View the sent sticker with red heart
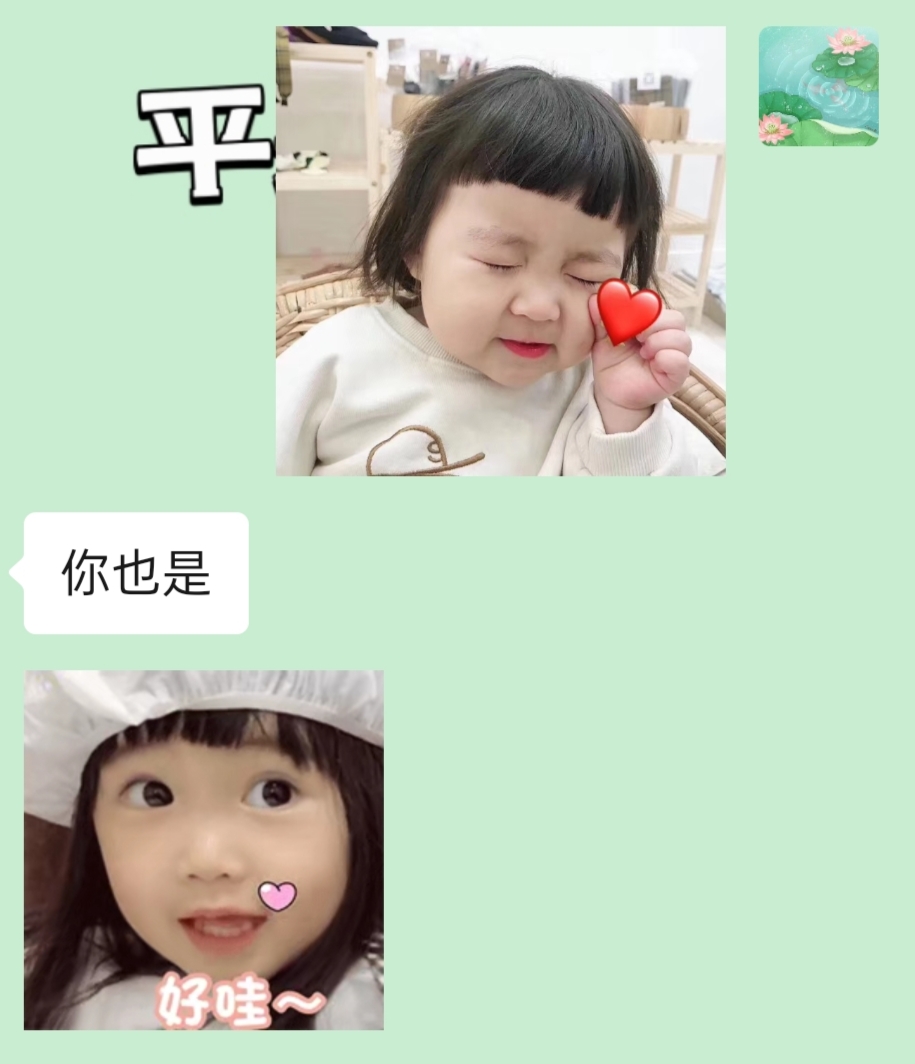The height and width of the screenshot is (1064, 915). [500, 251]
